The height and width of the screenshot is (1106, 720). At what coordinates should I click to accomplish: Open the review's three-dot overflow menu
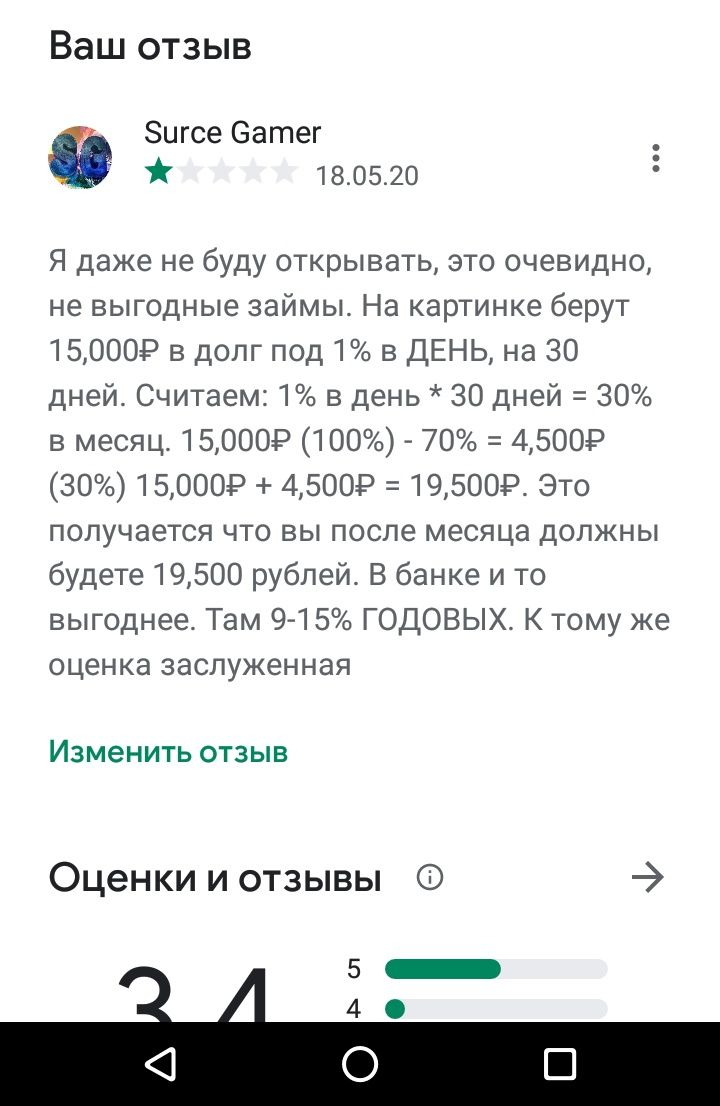(656, 158)
